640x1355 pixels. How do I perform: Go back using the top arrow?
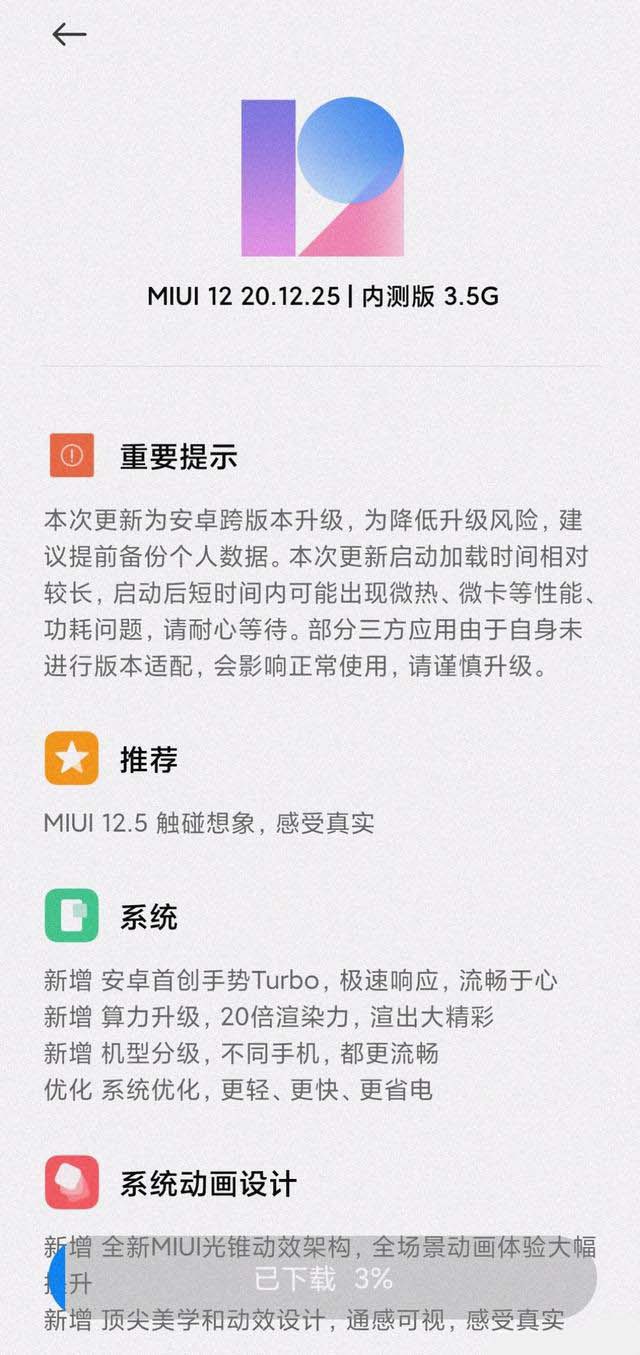click(69, 34)
